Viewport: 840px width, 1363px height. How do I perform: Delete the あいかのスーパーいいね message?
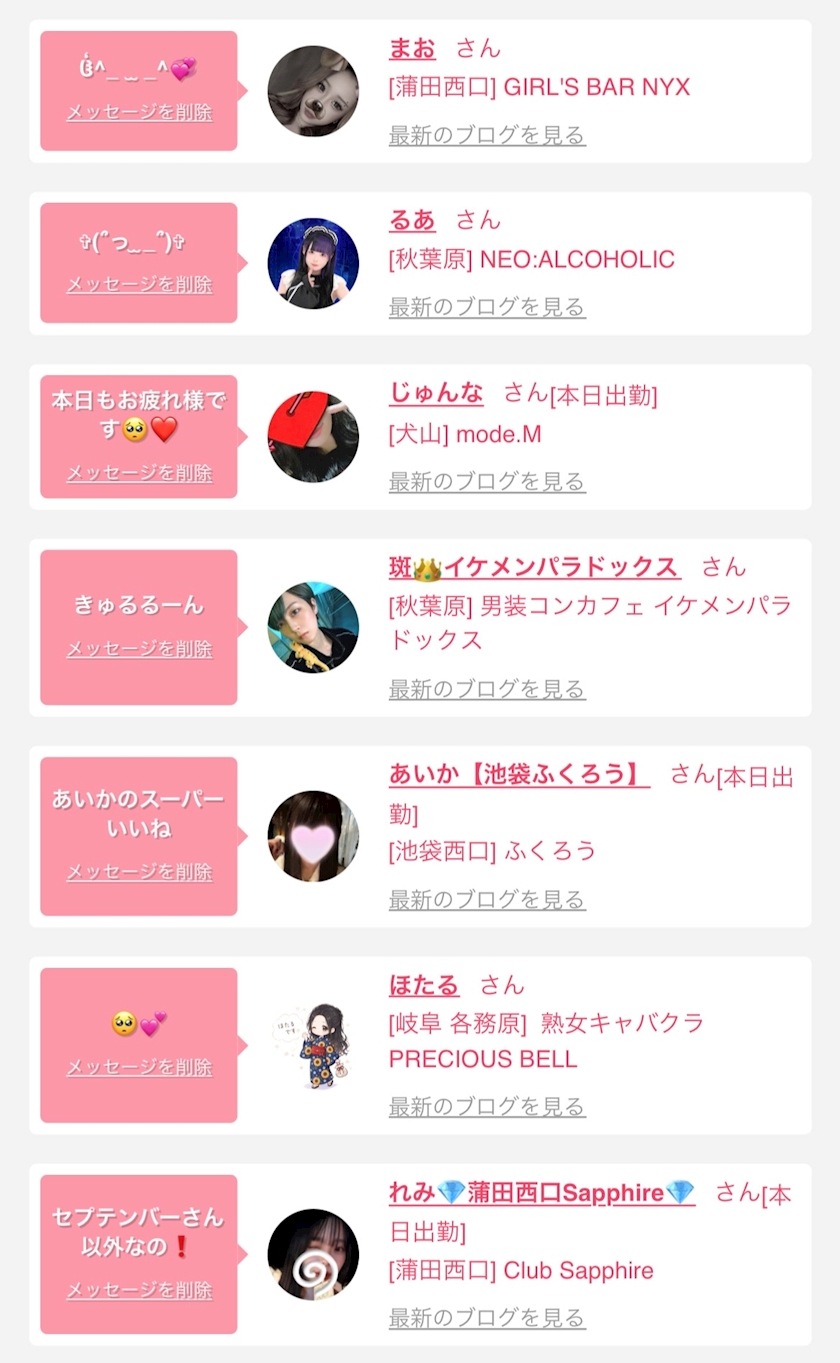tap(139, 872)
